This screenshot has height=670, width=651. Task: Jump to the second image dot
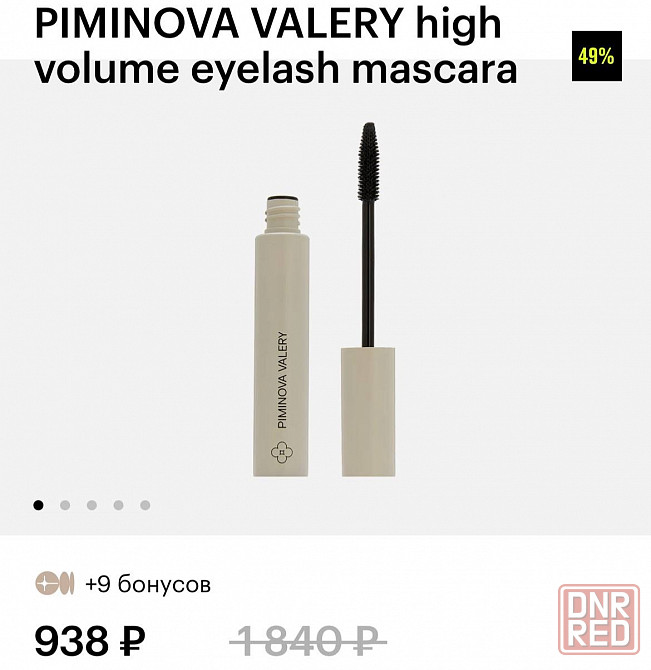click(65, 505)
